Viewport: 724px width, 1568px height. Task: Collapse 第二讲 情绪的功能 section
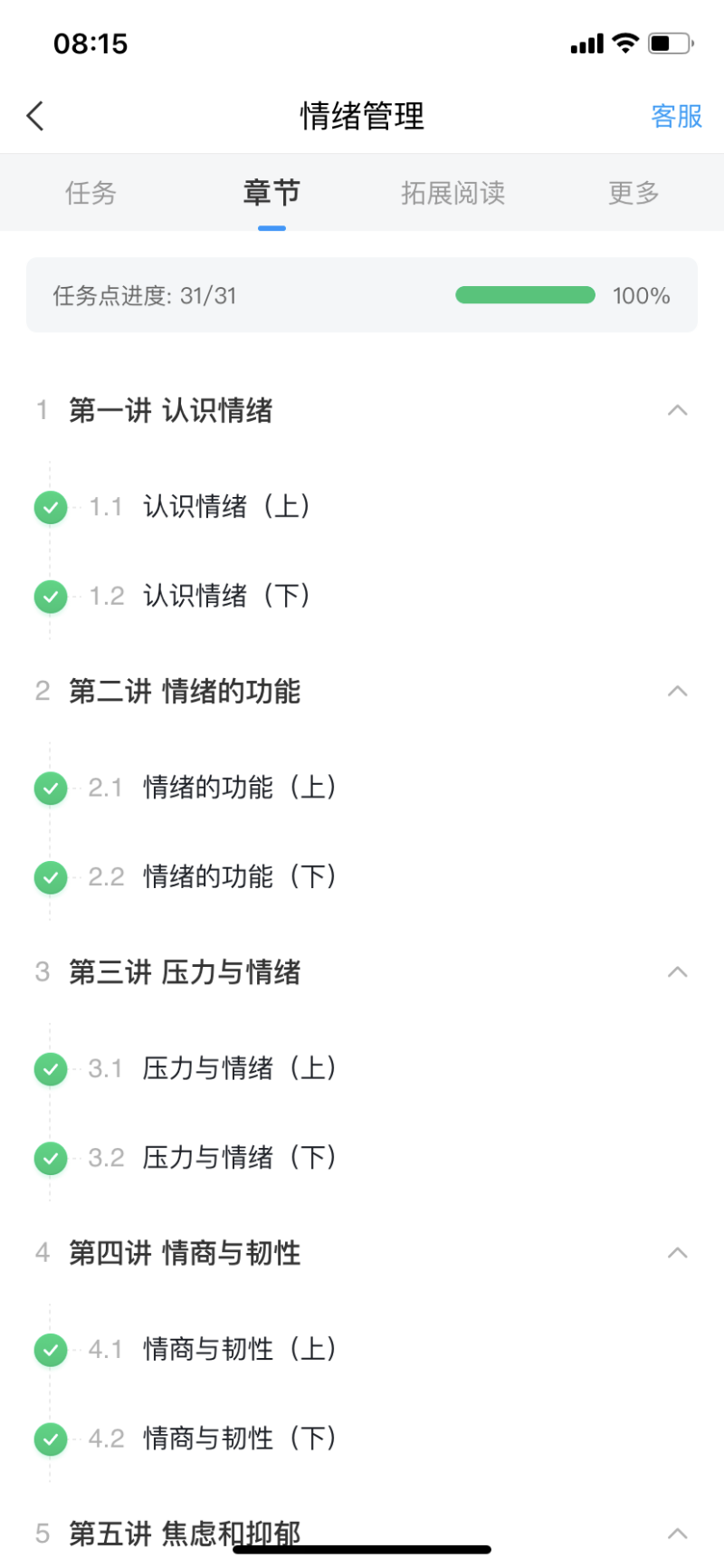(x=677, y=692)
